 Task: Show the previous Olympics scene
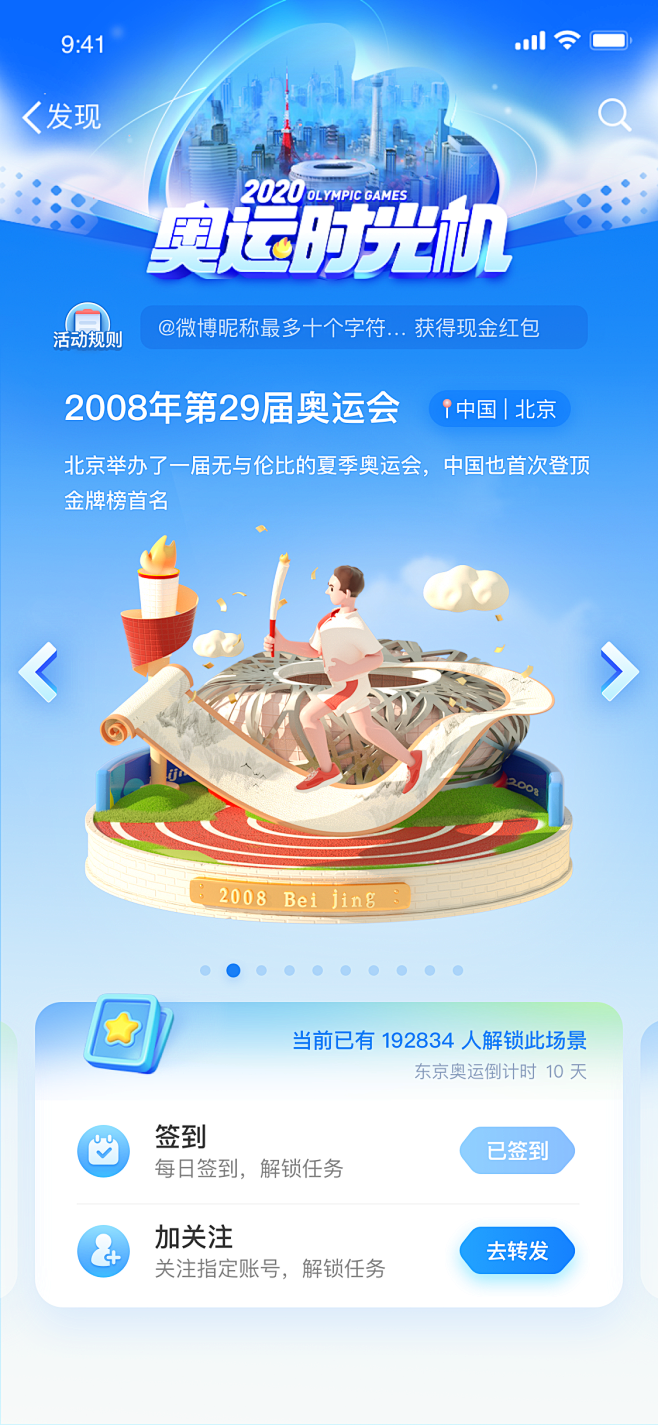[38, 672]
